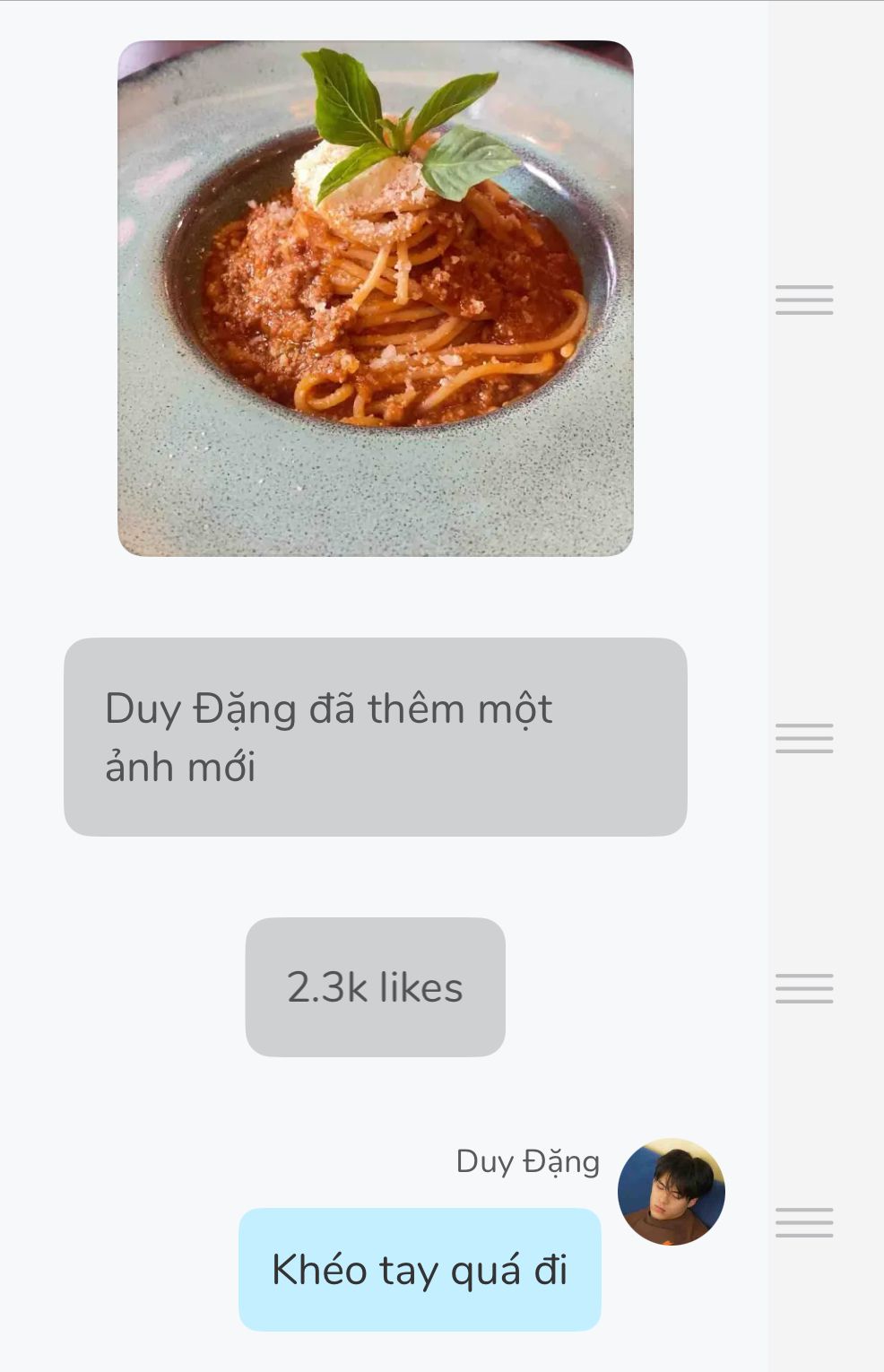Tap the reorder handle beside "ảnh mới" bubble
884x1372 pixels.
point(804,738)
